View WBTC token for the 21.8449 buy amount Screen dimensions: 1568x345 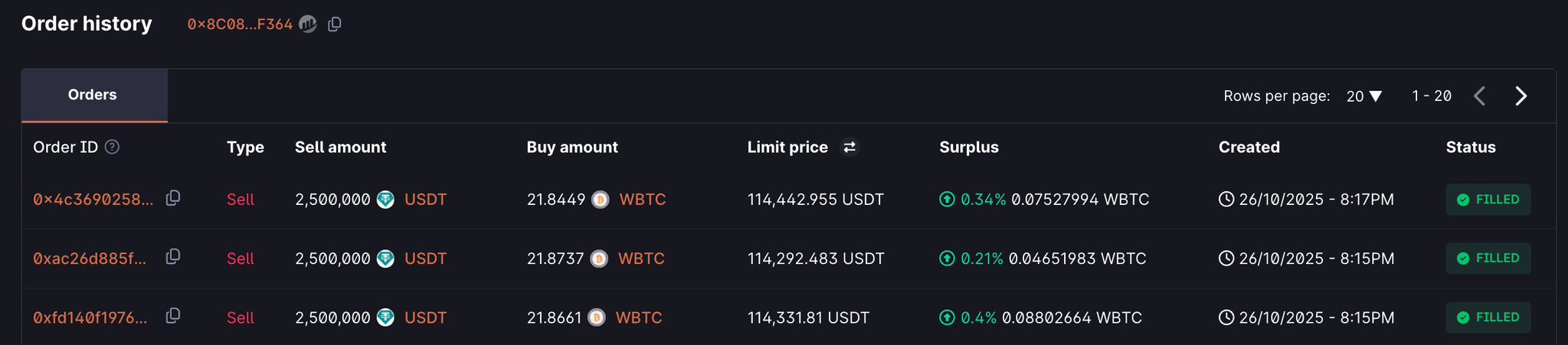point(642,200)
